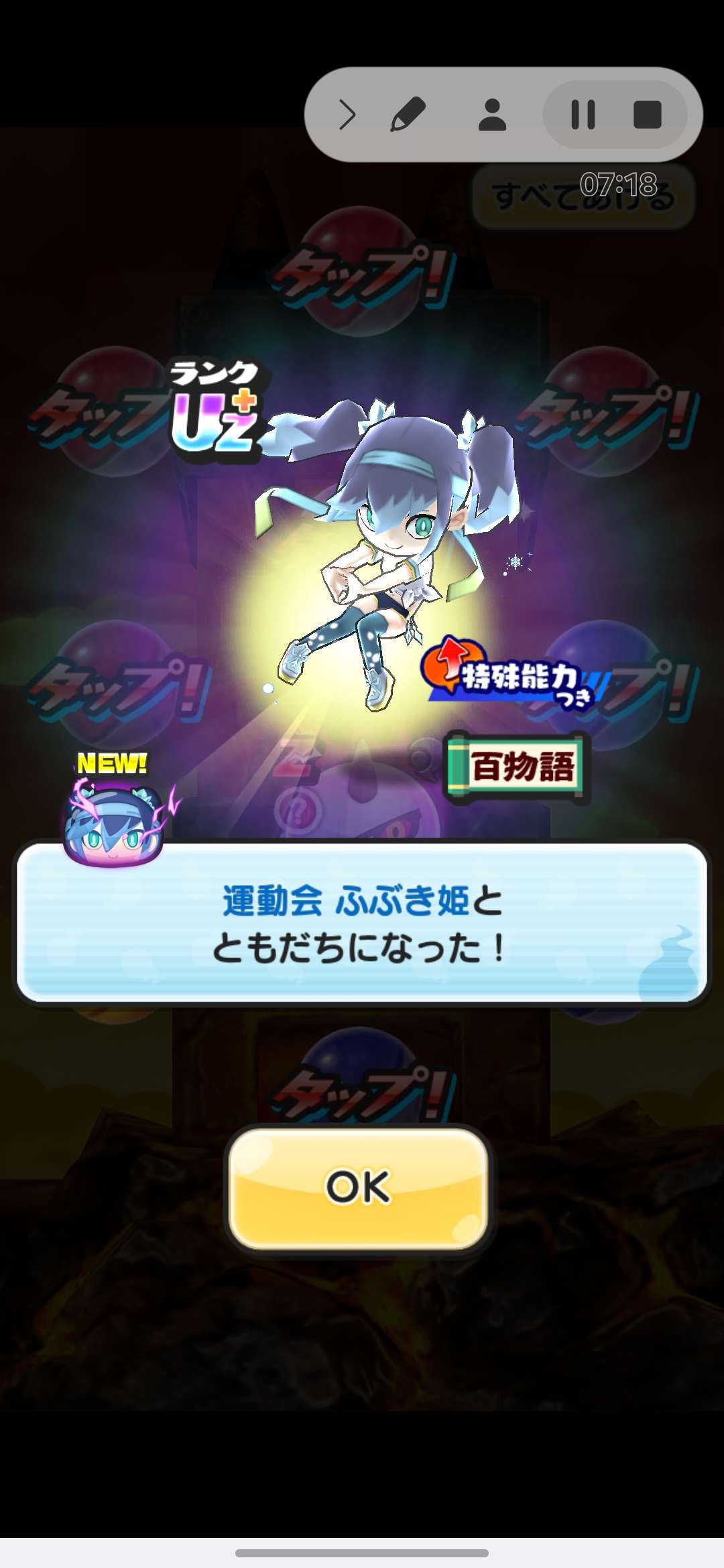This screenshot has width=724, height=1568.
Task: Open the recording pencil drawing tool
Action: pyautogui.click(x=408, y=115)
